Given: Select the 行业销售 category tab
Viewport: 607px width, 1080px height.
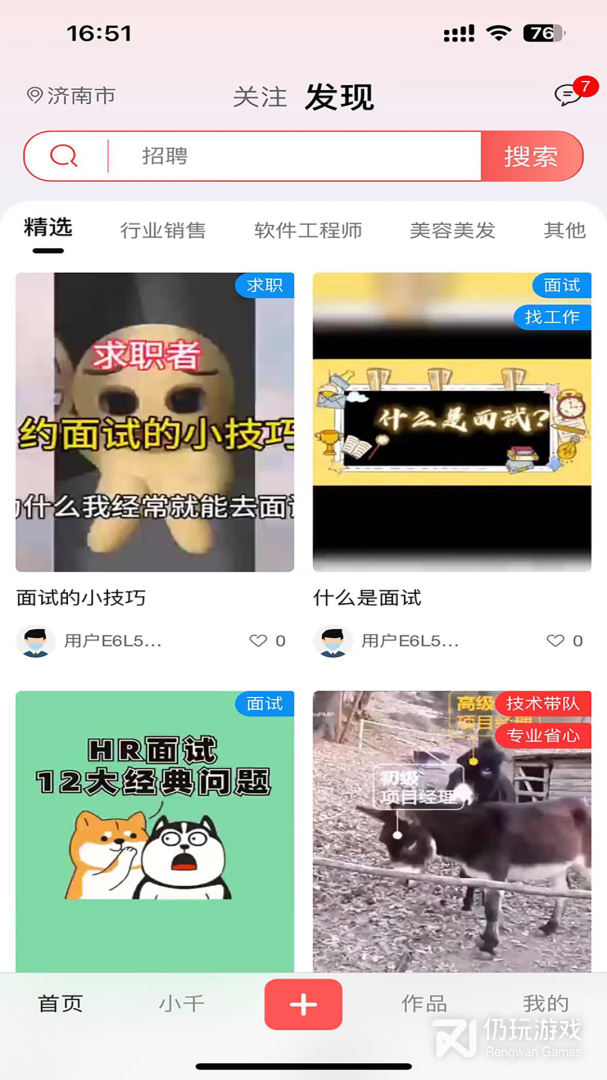Looking at the screenshot, I should coord(163,231).
